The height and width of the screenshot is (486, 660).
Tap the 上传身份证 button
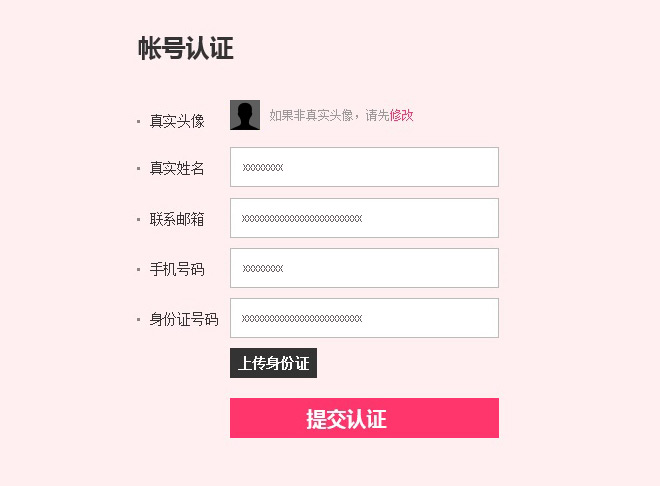tap(273, 363)
